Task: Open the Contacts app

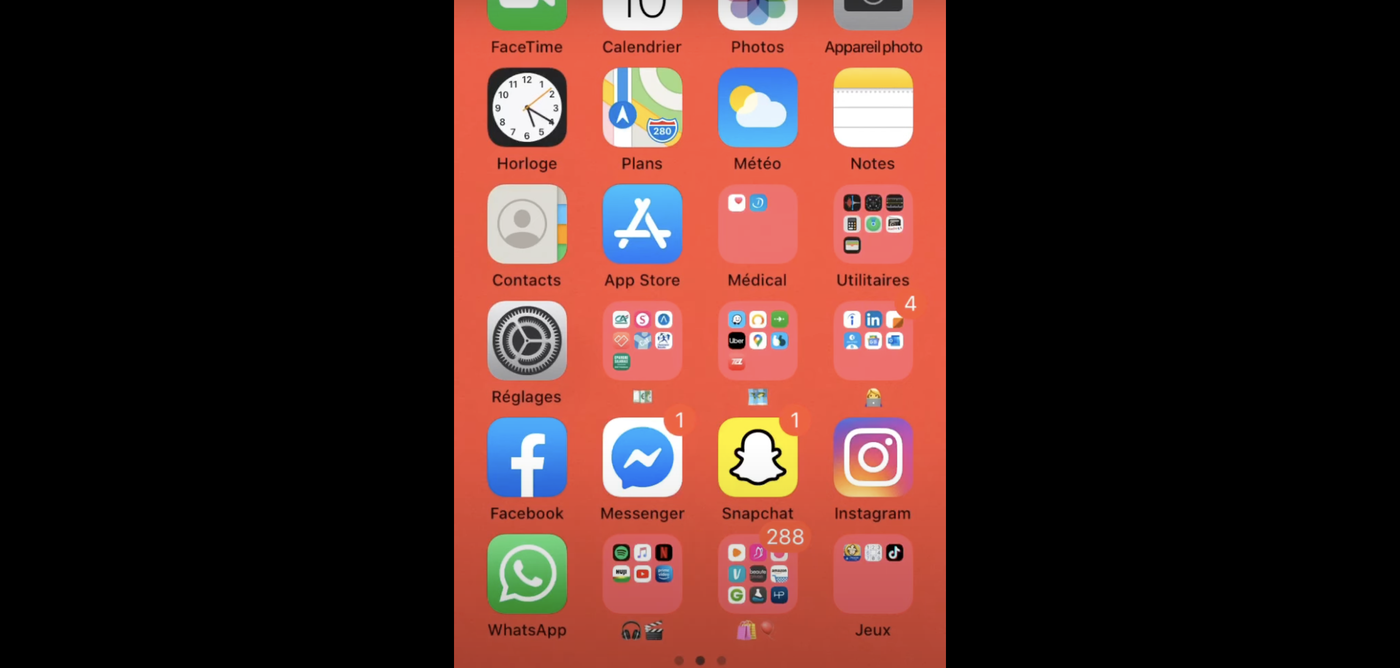Action: coord(527,224)
